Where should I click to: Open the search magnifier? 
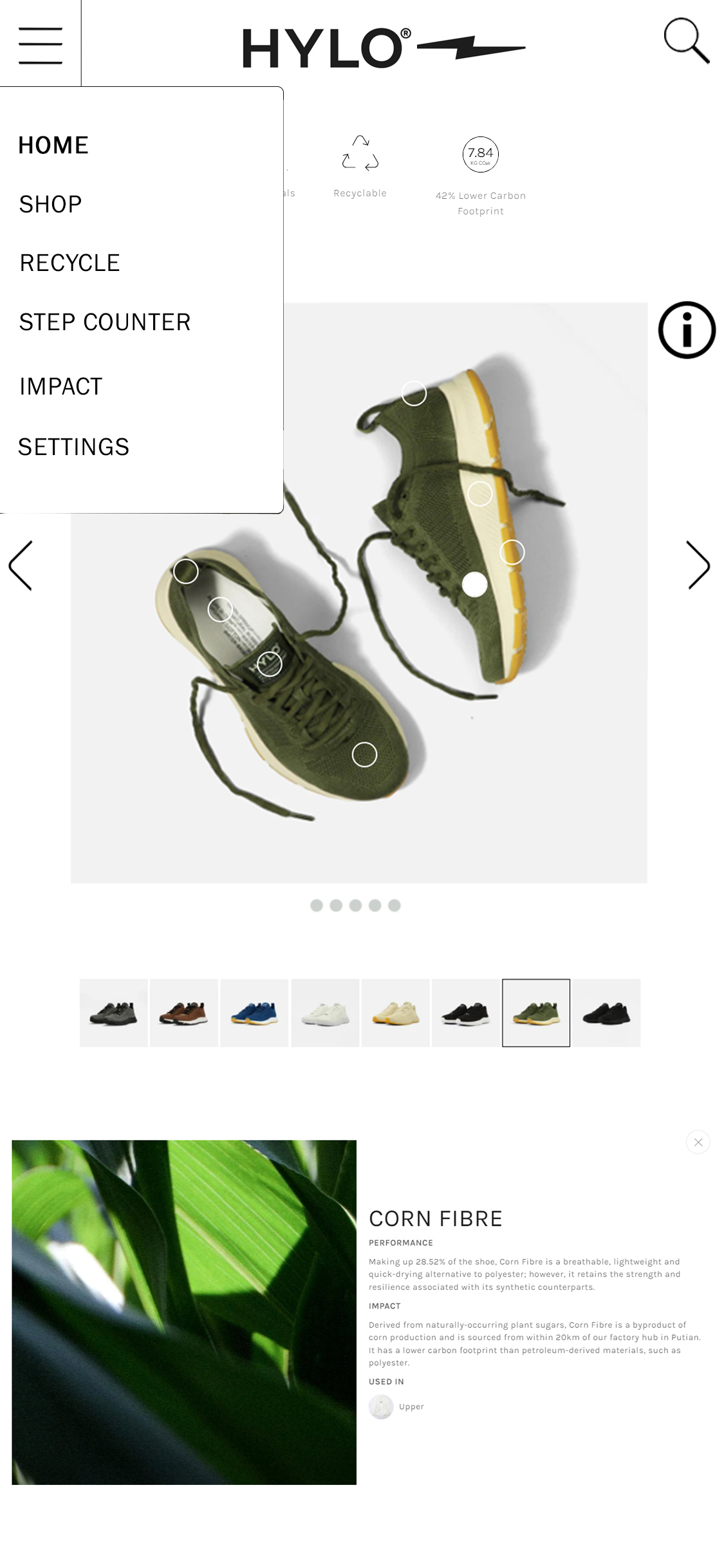(686, 41)
